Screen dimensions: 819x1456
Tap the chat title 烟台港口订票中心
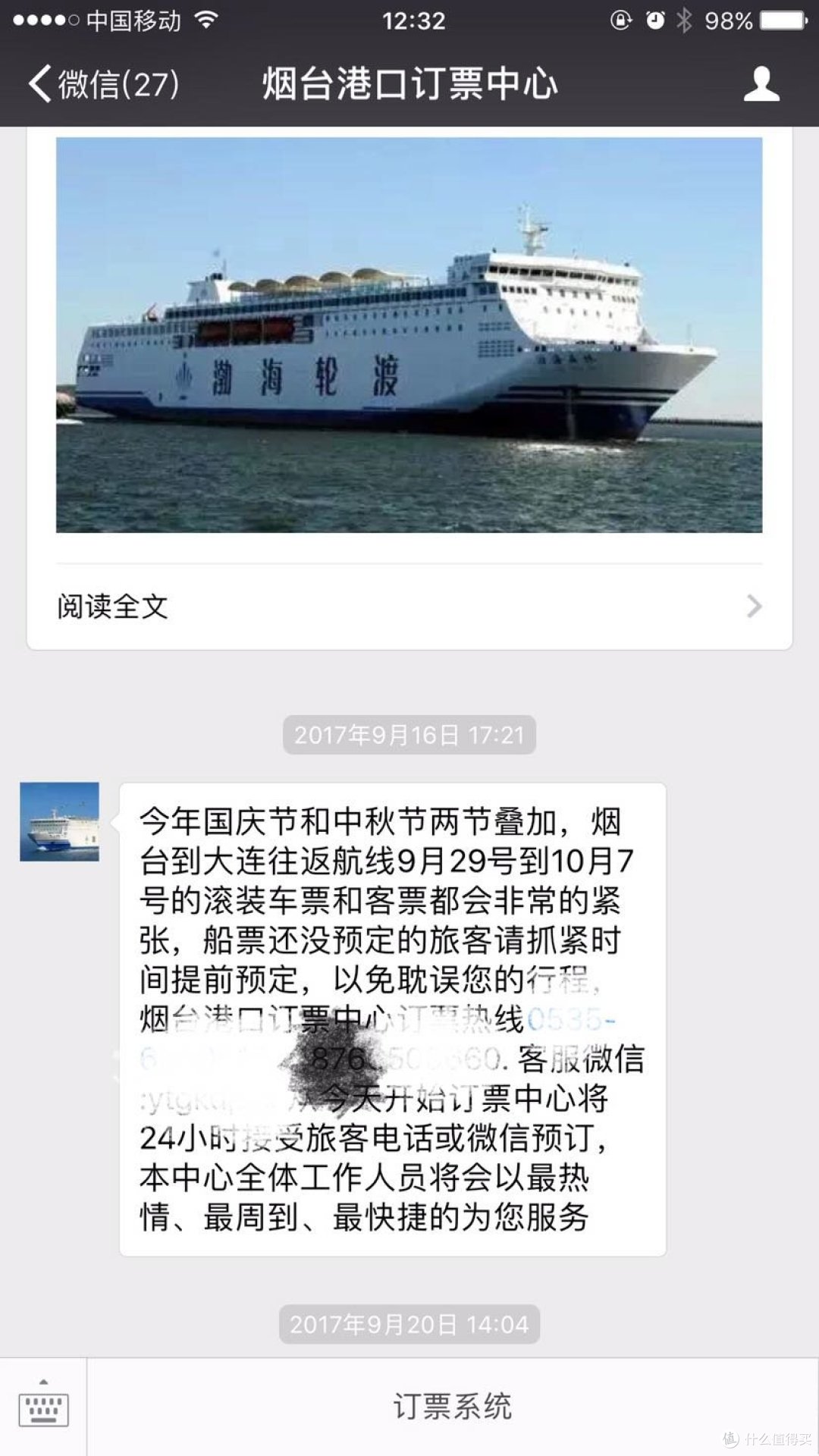click(409, 86)
